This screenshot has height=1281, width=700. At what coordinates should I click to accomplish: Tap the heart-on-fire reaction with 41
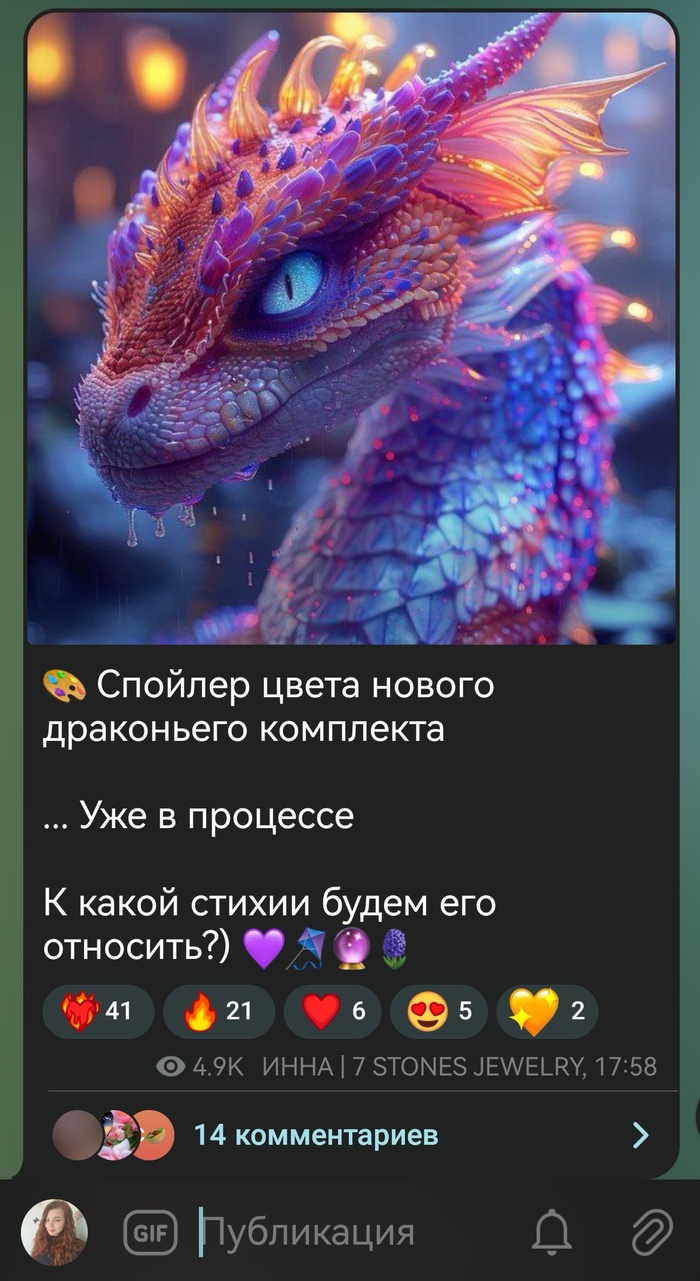[x=98, y=1011]
